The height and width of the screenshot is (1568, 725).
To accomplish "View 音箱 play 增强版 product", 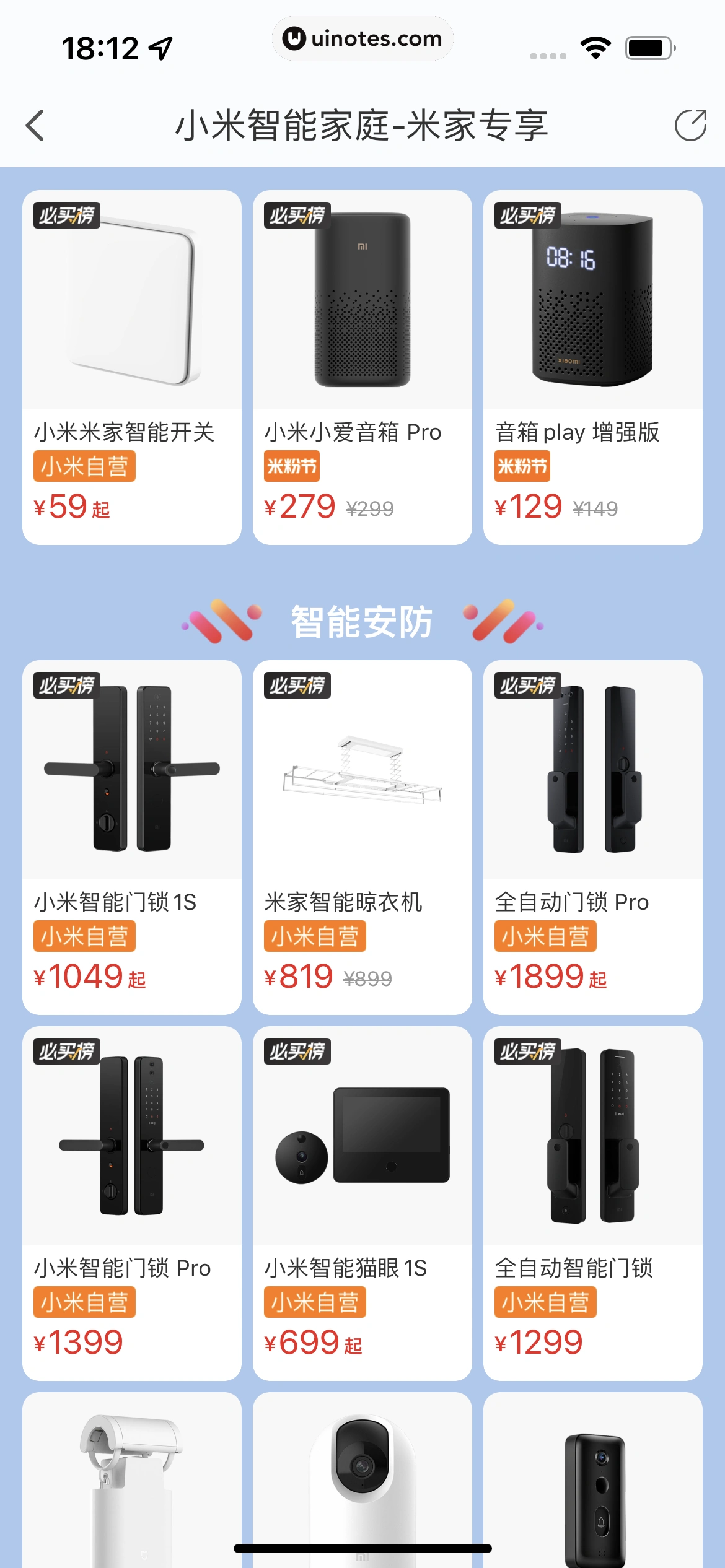I will tap(592, 367).
